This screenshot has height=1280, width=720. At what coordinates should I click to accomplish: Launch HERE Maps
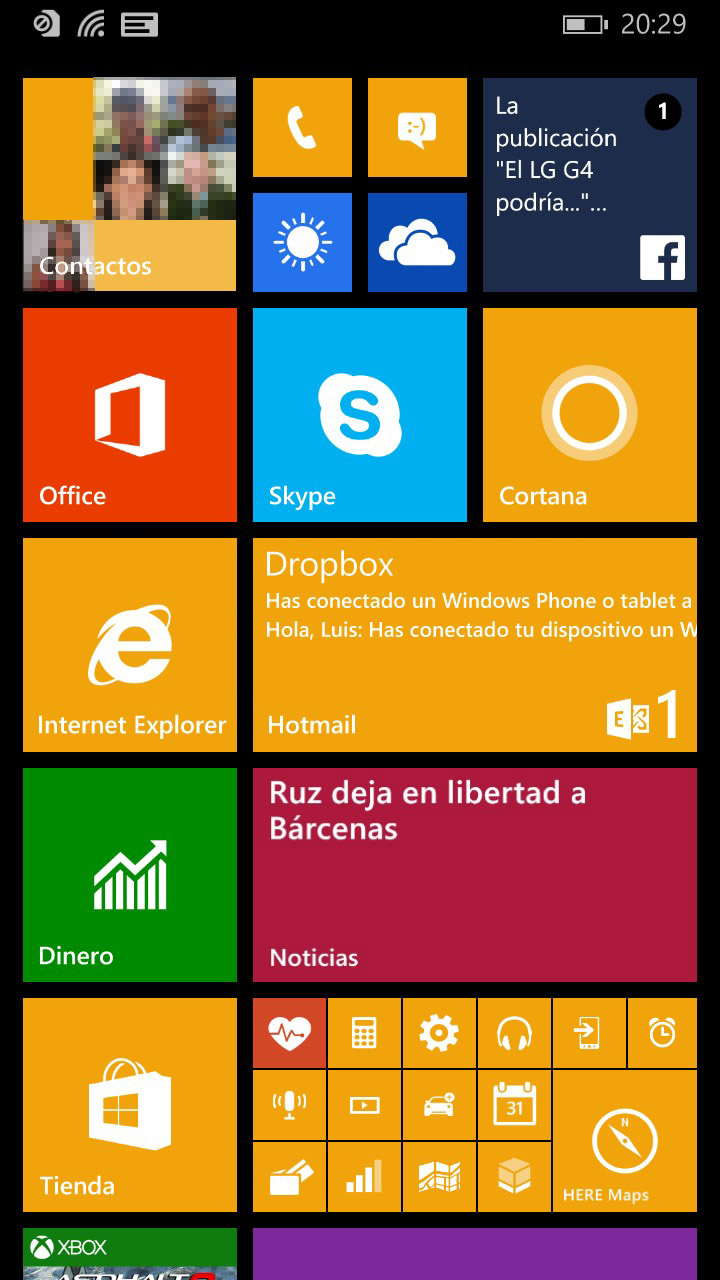point(624,1142)
